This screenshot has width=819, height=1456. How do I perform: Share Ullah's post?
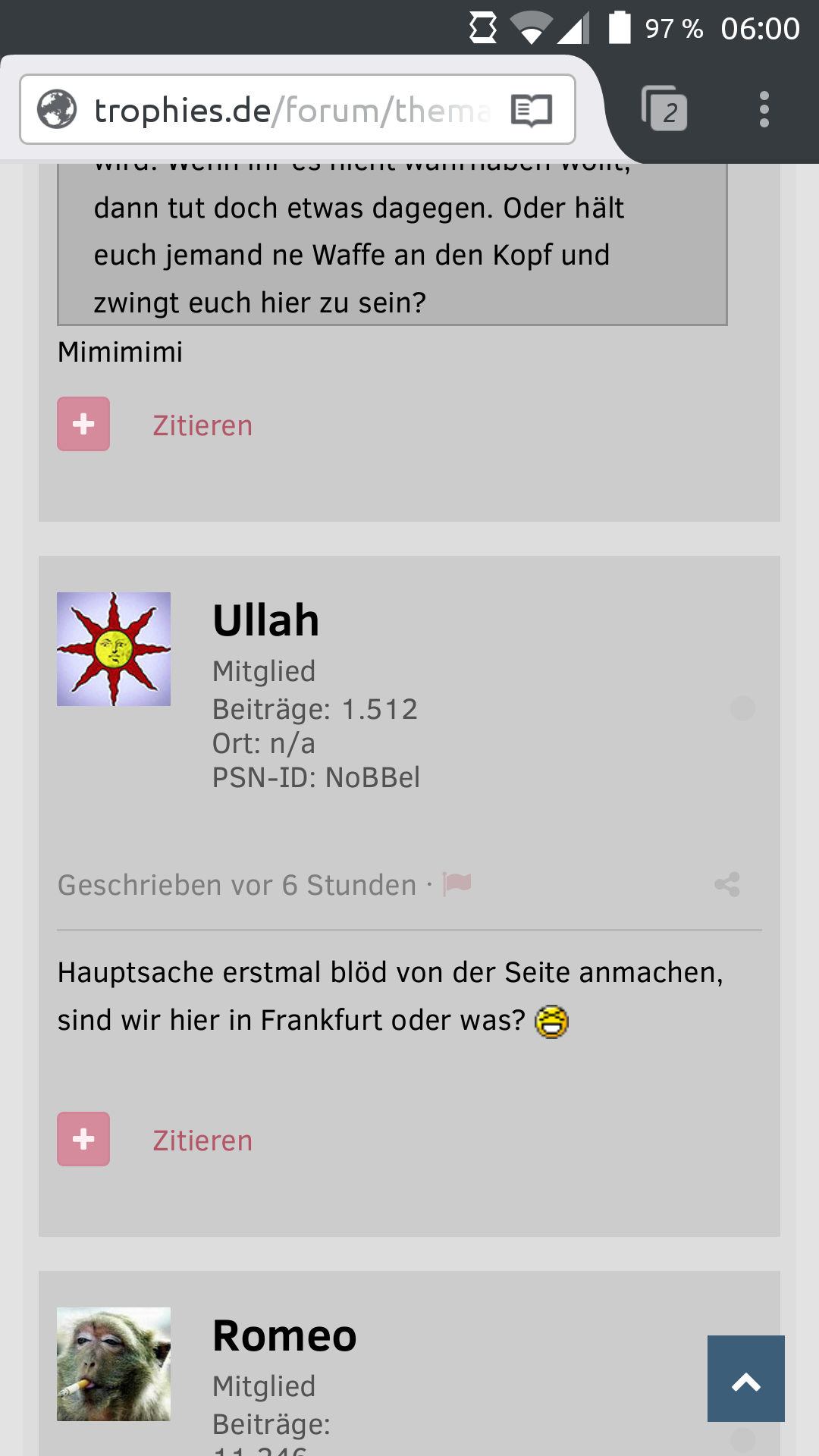coord(727,884)
